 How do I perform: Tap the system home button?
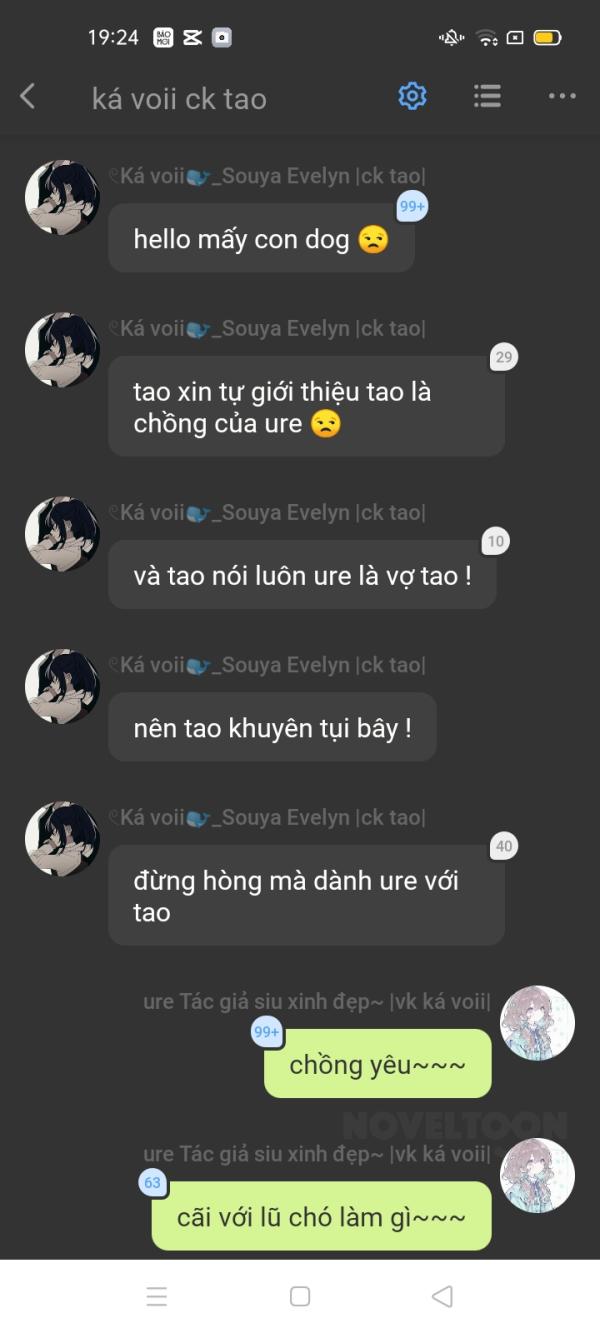tap(300, 1297)
